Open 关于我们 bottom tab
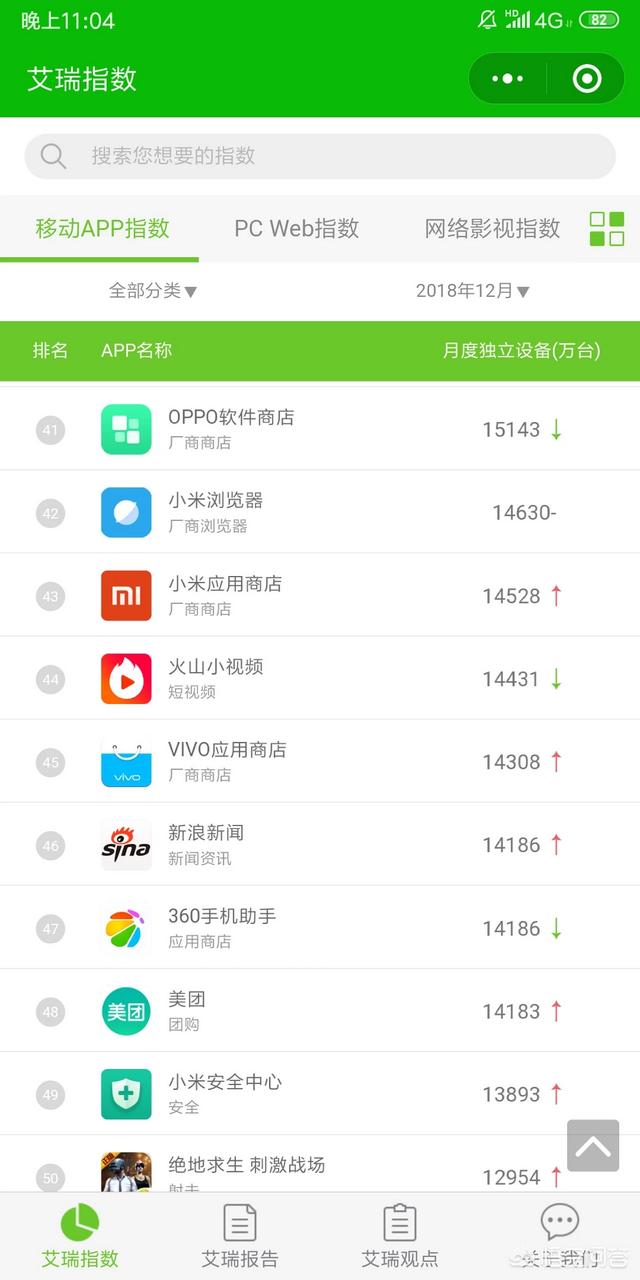 click(560, 1236)
